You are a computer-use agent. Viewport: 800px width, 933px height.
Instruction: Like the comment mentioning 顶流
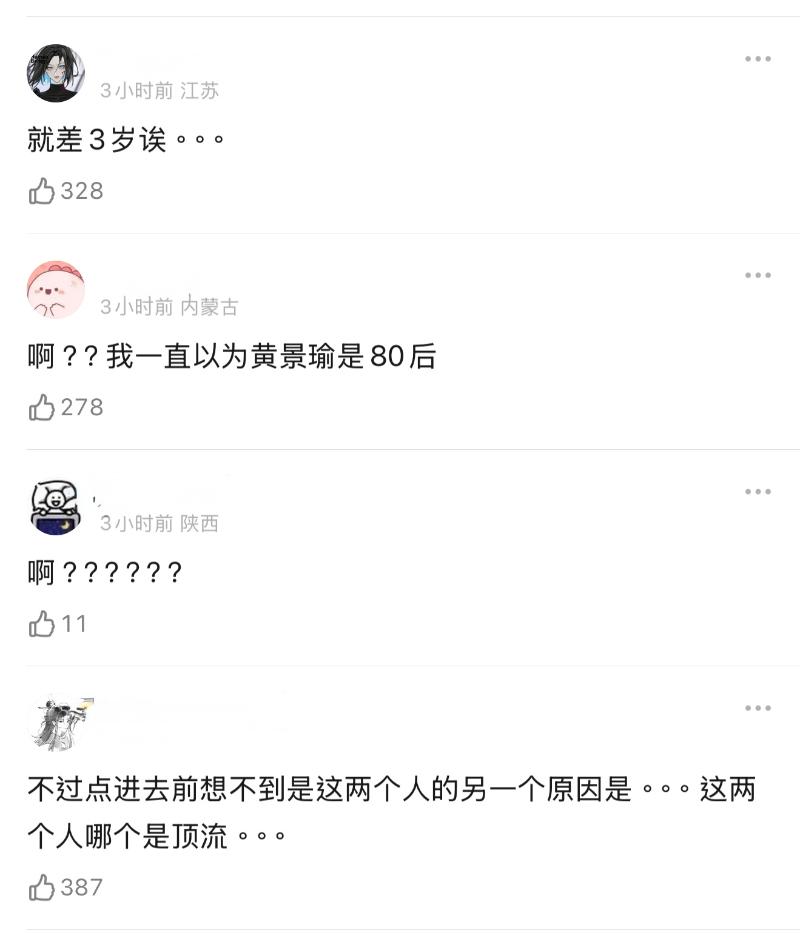pyautogui.click(x=42, y=887)
